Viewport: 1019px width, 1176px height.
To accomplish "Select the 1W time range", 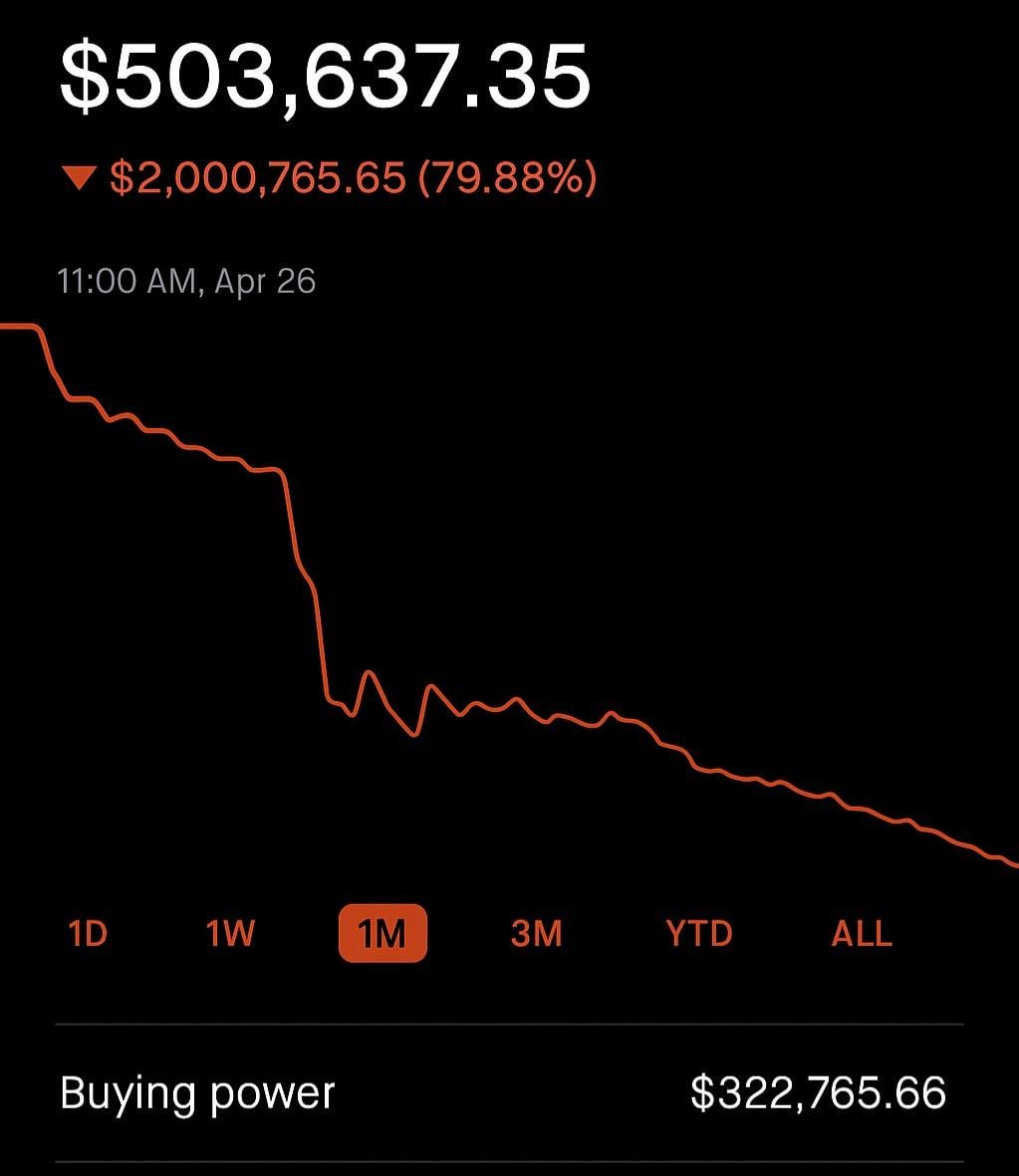I will click(x=229, y=933).
